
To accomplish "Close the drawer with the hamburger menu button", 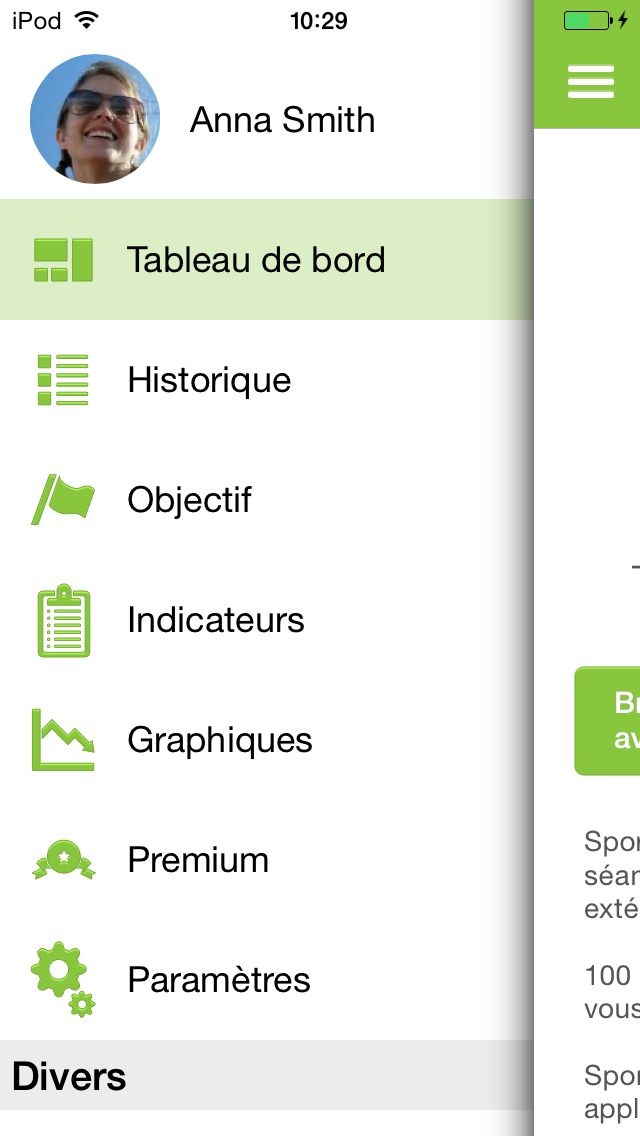I will point(591,81).
